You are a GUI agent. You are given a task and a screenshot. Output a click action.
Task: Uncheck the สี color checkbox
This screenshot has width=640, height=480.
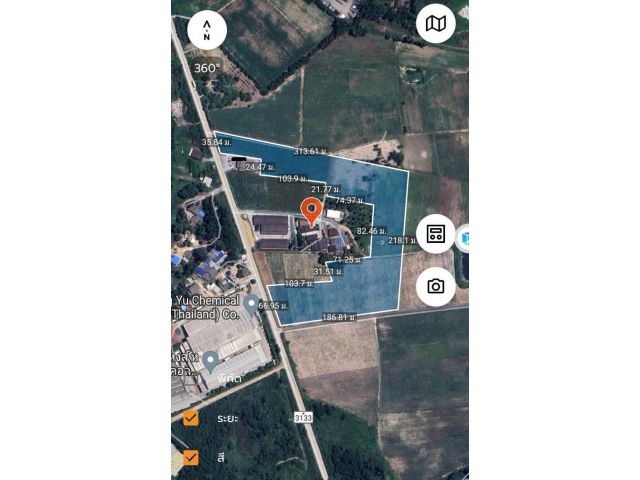click(190, 457)
